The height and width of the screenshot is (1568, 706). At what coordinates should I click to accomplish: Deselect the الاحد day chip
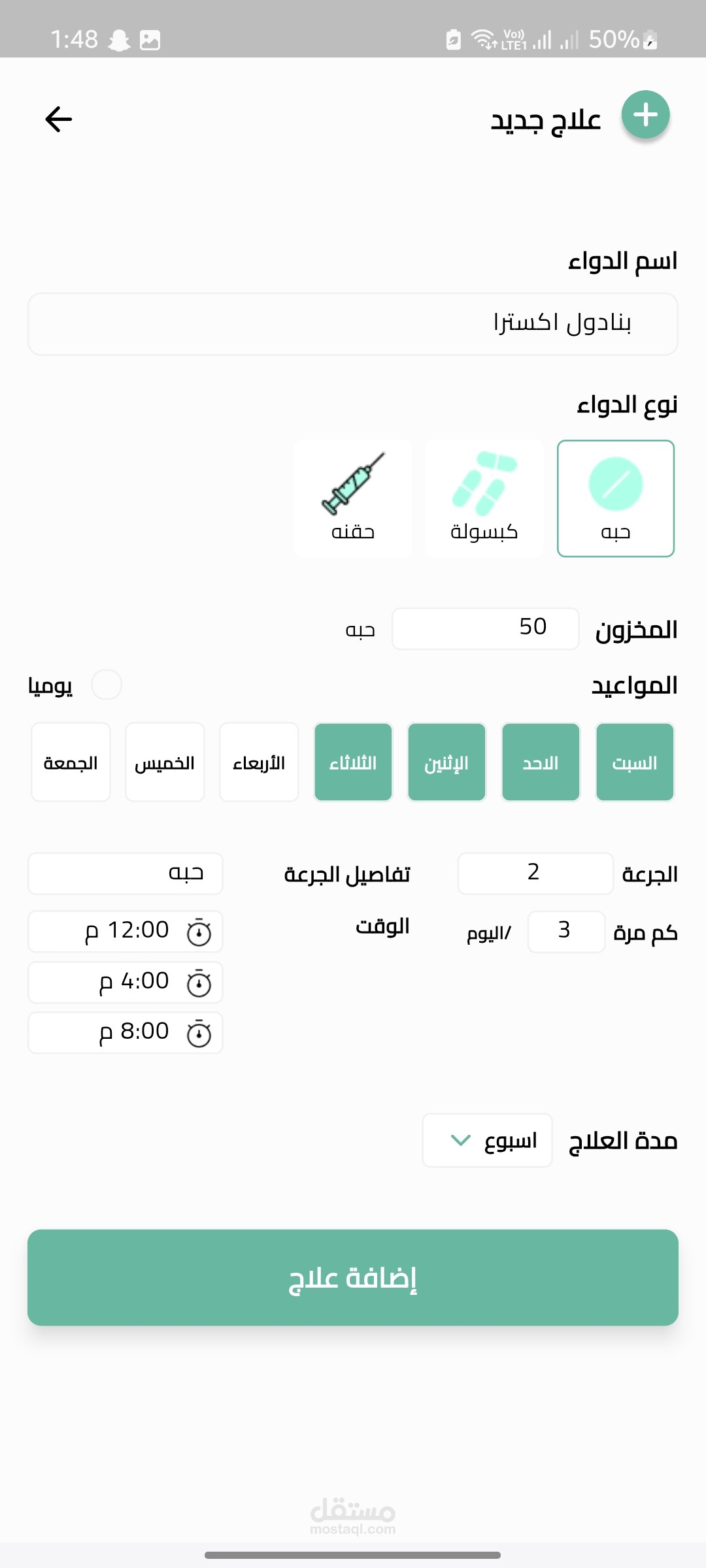click(541, 762)
